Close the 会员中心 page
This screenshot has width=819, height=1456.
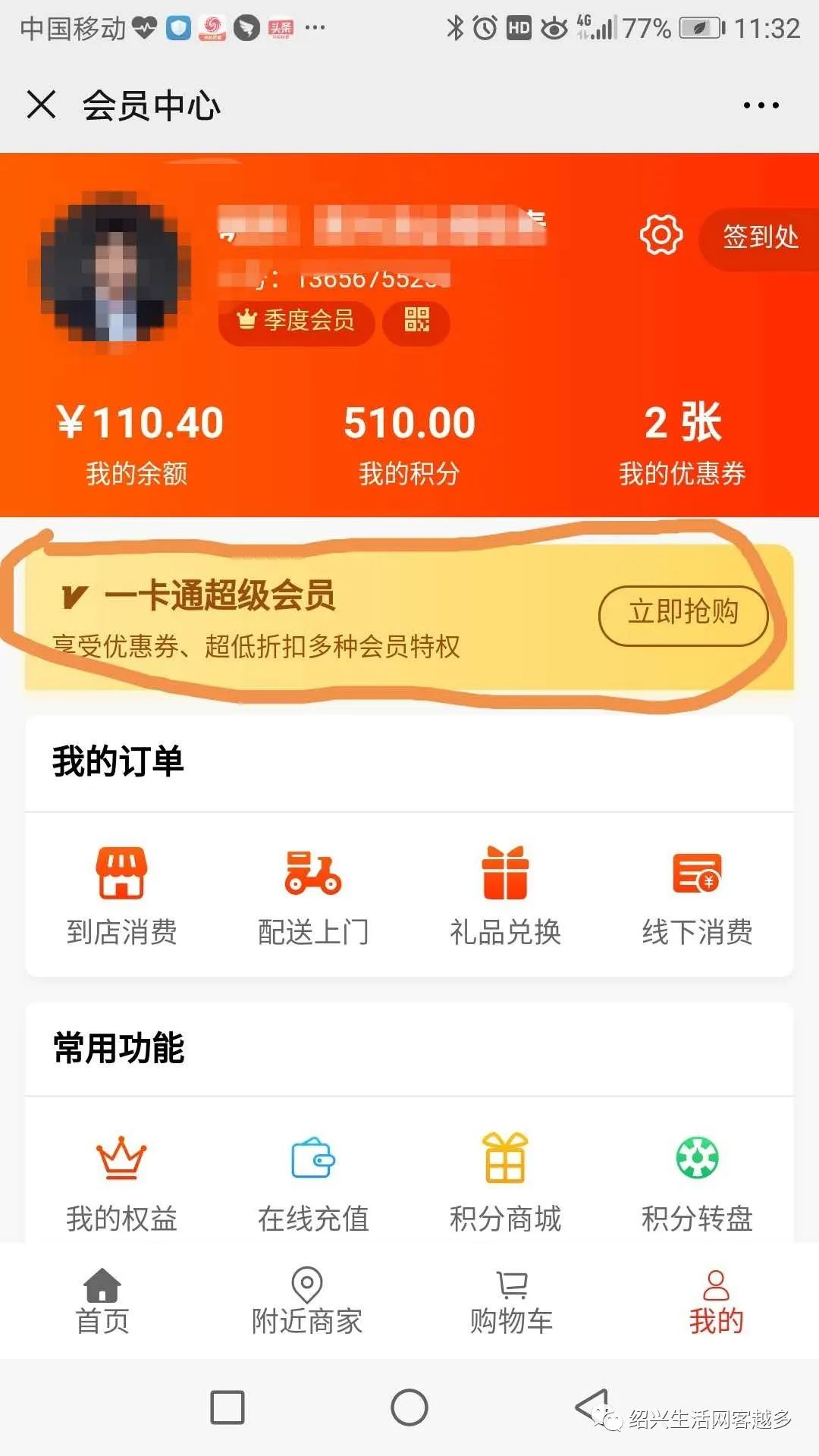click(41, 105)
